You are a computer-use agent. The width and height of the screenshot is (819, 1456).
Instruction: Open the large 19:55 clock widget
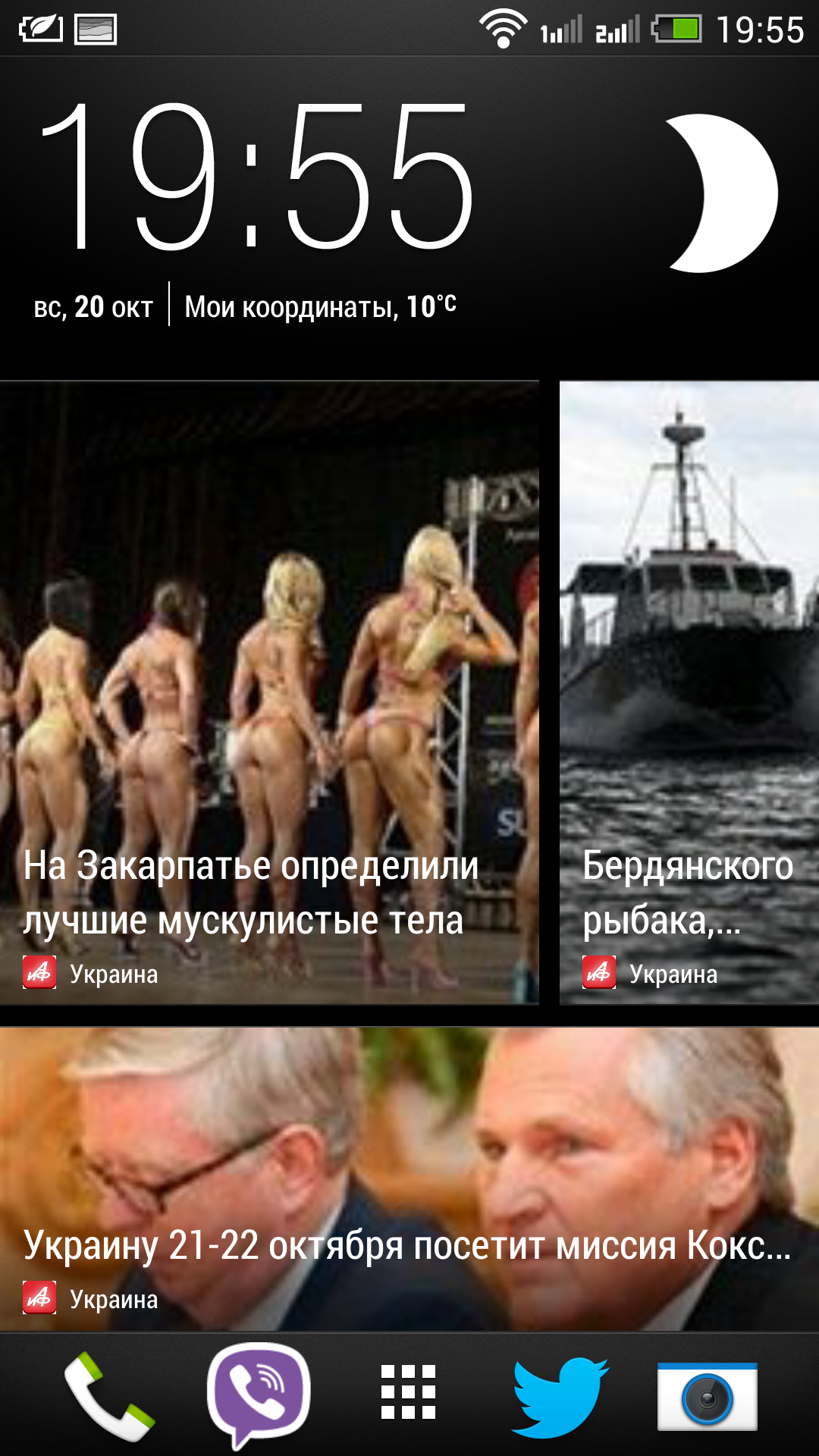point(258,176)
